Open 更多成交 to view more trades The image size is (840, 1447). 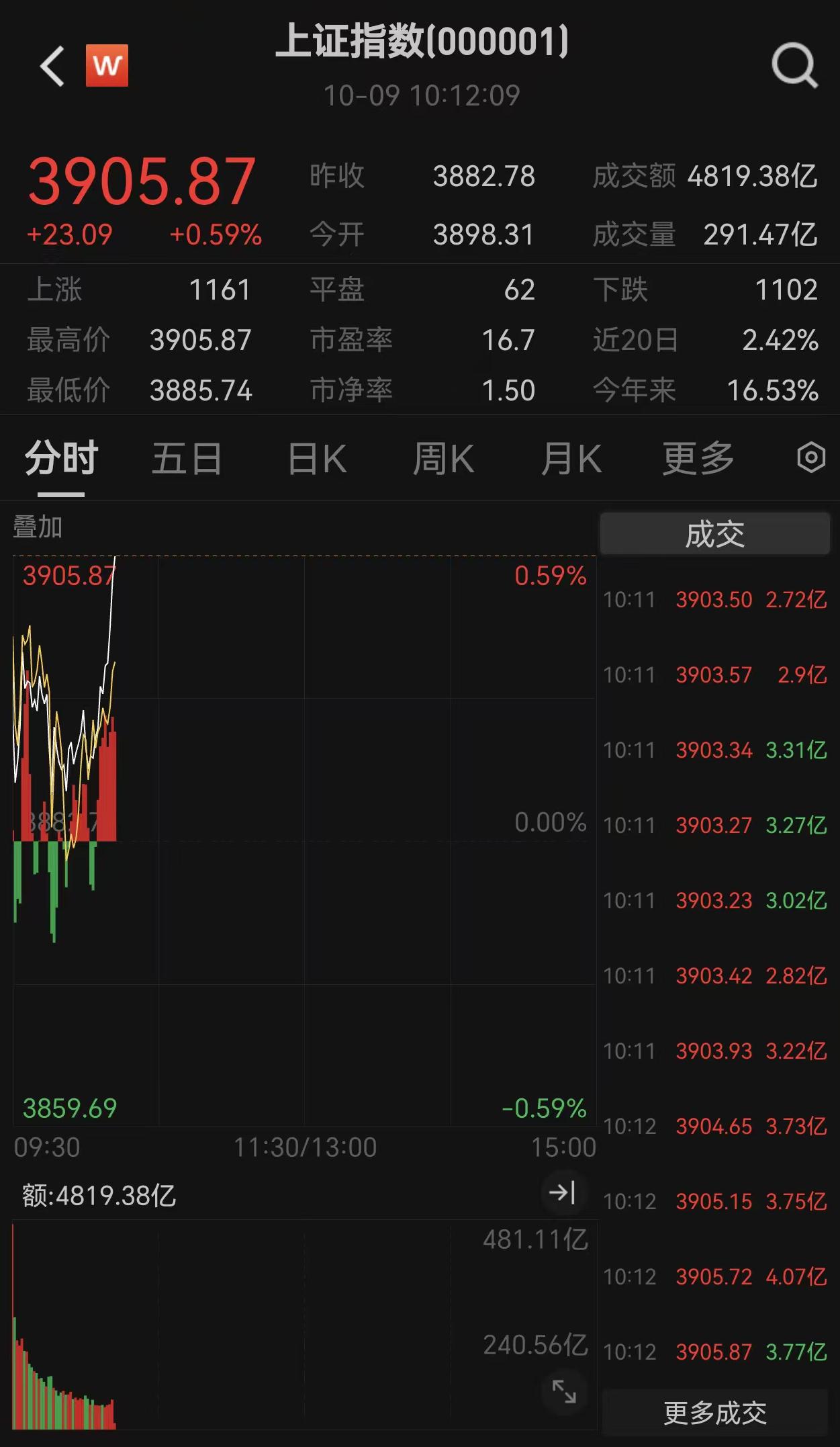point(714,1413)
